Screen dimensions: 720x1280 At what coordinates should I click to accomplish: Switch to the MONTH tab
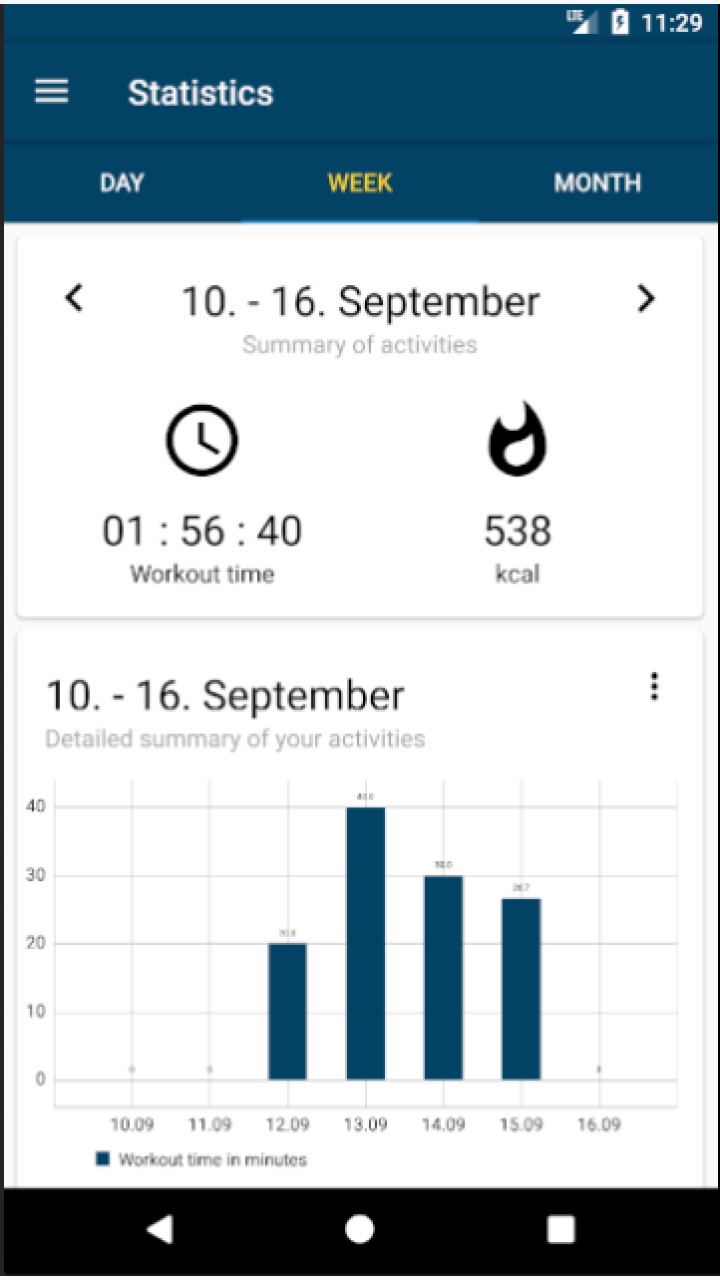(598, 183)
